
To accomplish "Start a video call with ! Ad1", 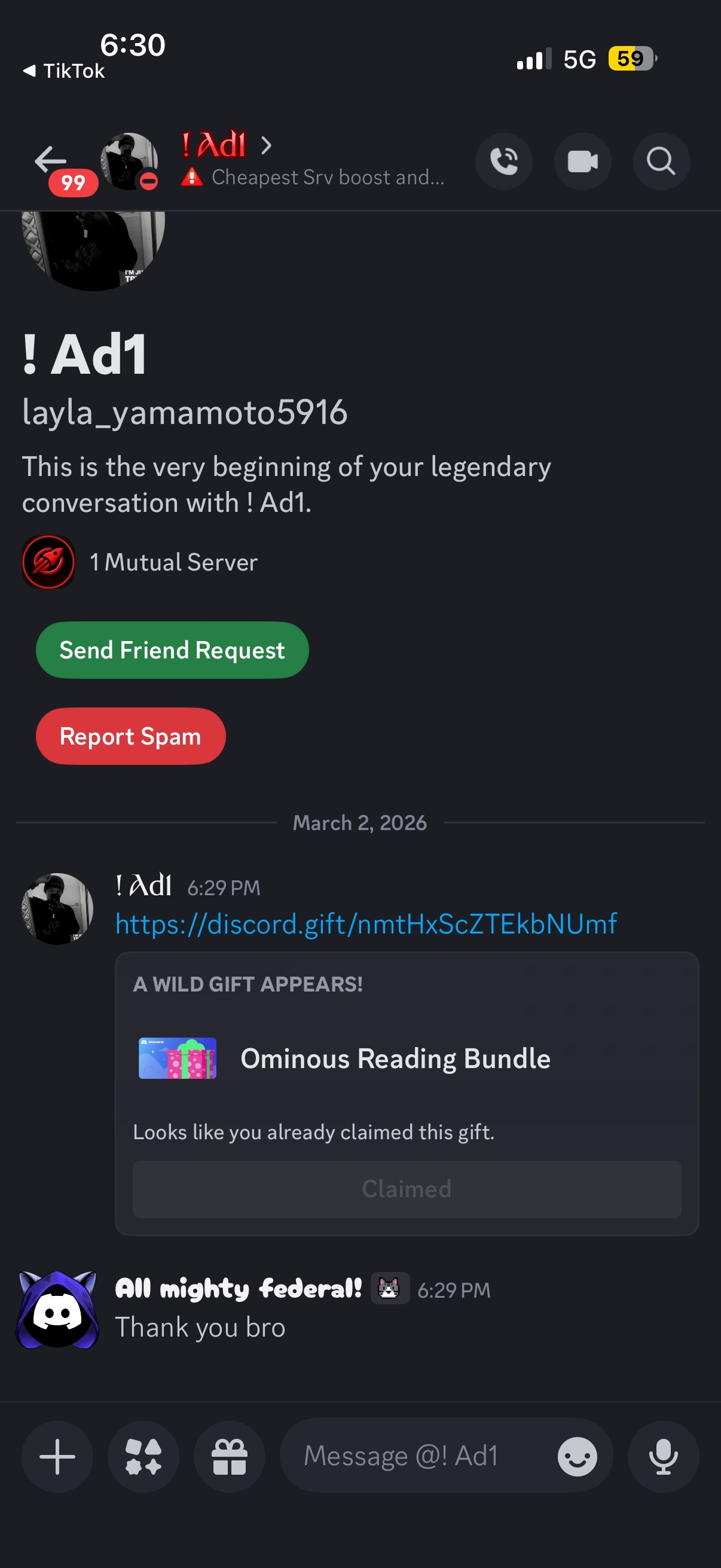I will [x=582, y=162].
